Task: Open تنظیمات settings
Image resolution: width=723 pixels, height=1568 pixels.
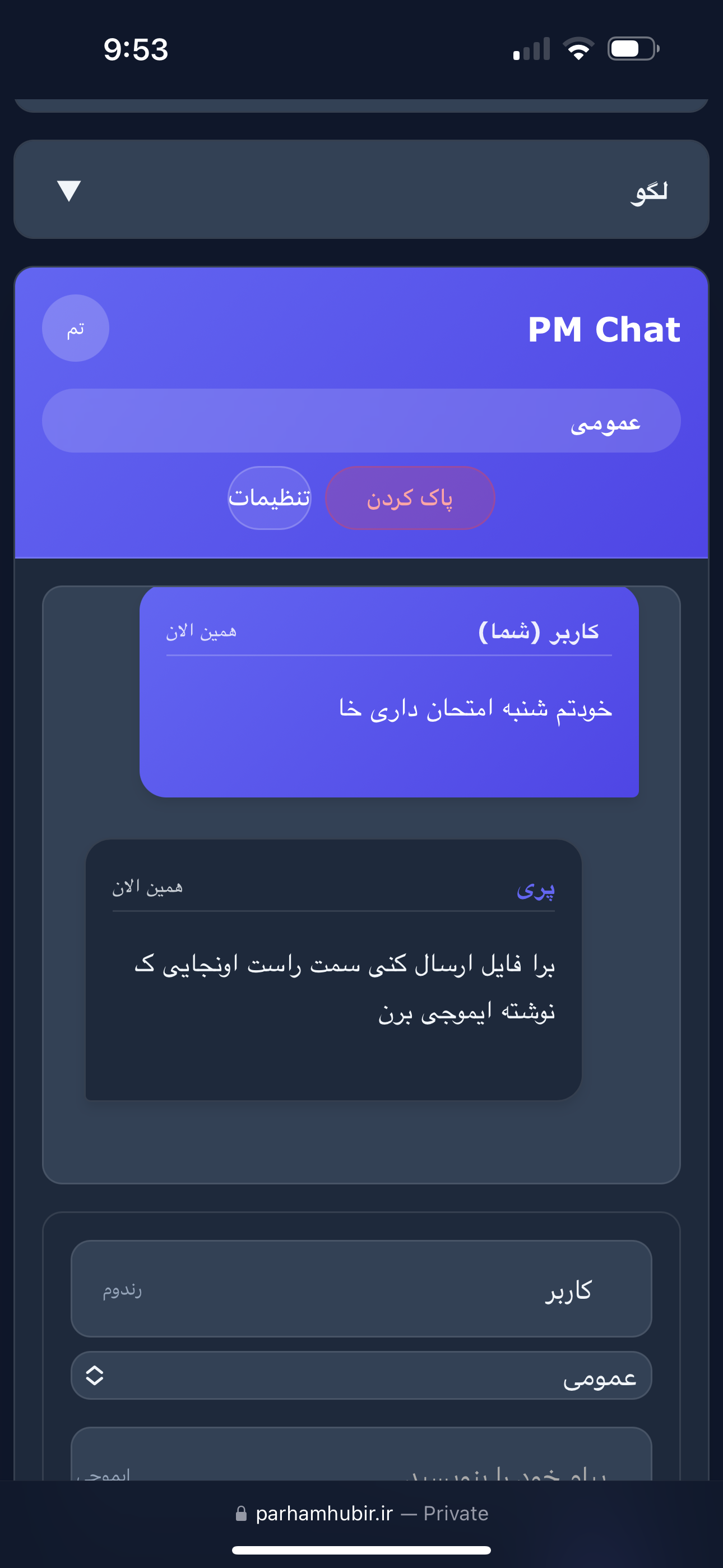Action: (270, 498)
